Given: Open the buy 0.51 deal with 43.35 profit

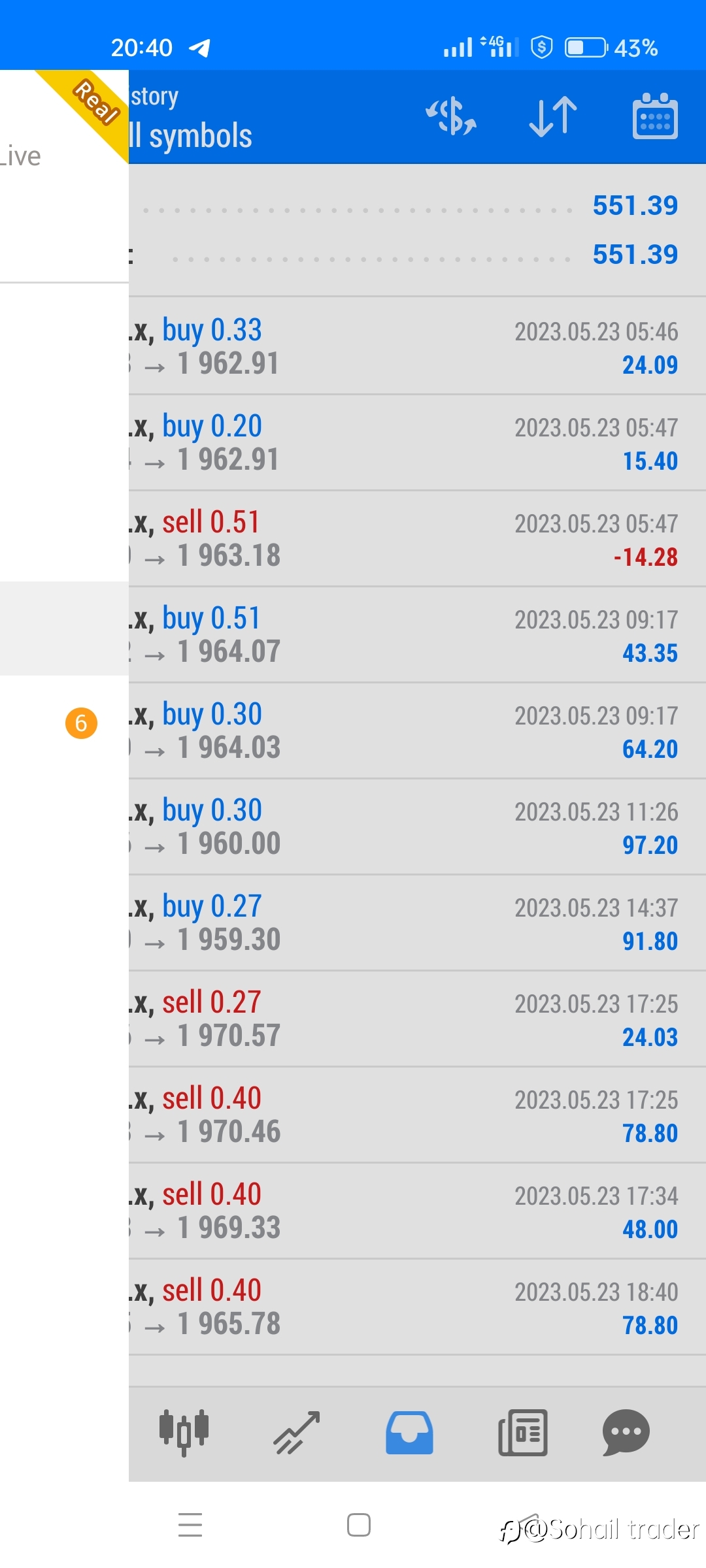Looking at the screenshot, I should pyautogui.click(x=417, y=634).
